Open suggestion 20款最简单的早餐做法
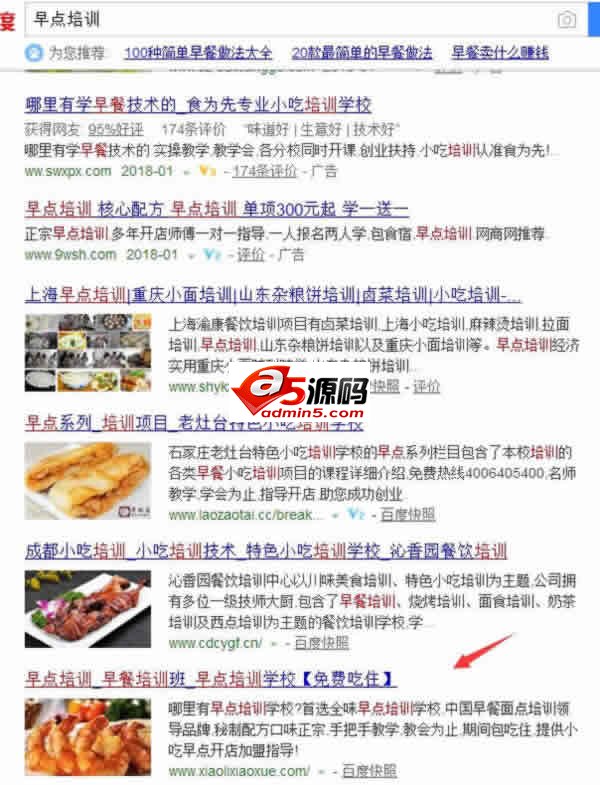The height and width of the screenshot is (785, 600). point(362,53)
